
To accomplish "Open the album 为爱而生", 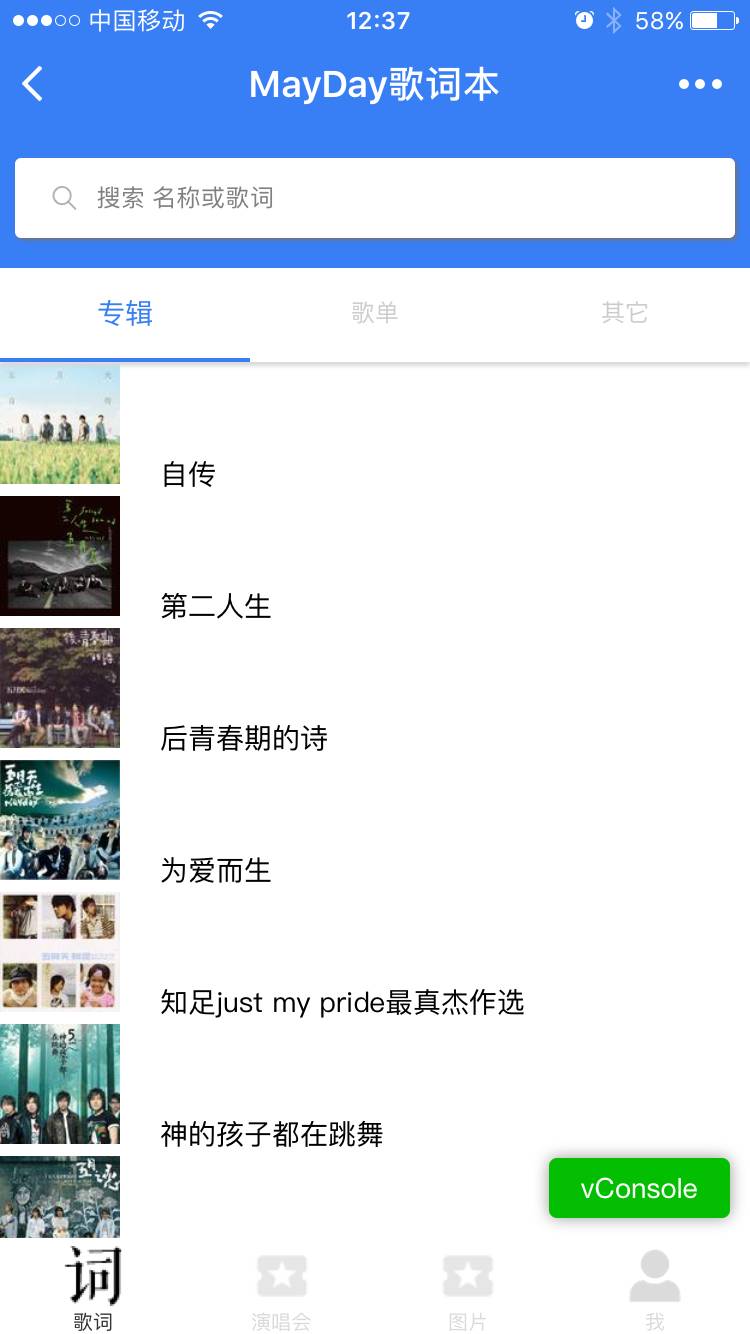I will click(x=215, y=870).
